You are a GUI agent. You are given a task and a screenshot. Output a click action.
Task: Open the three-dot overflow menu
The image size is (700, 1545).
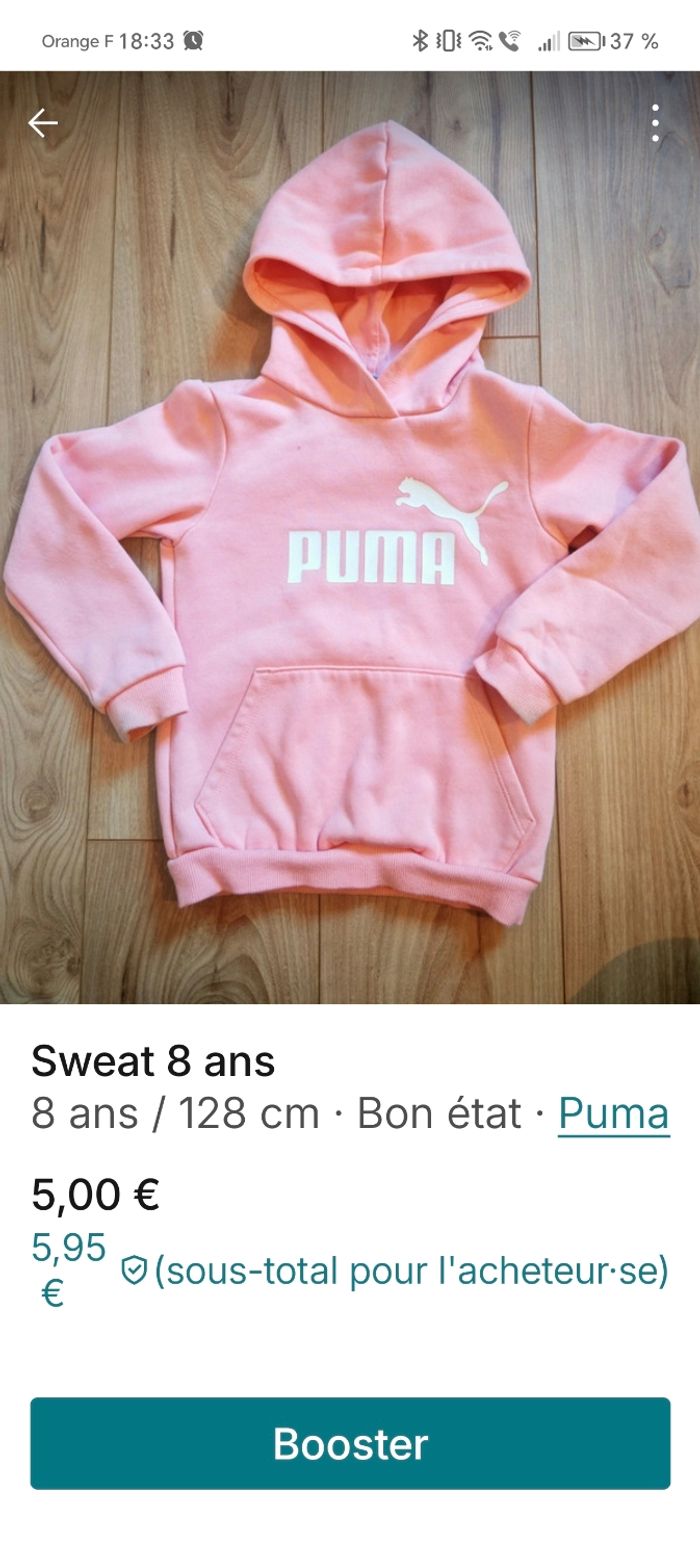point(655,123)
